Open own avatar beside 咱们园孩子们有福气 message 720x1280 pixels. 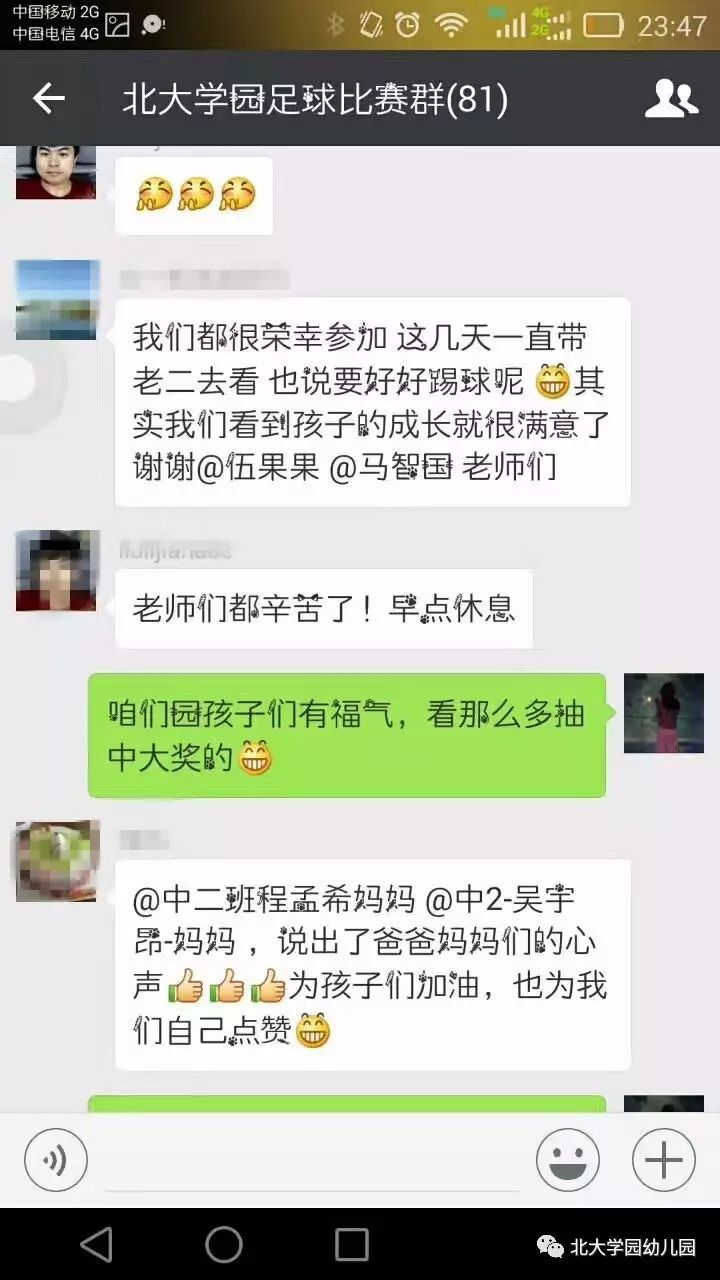point(663,713)
